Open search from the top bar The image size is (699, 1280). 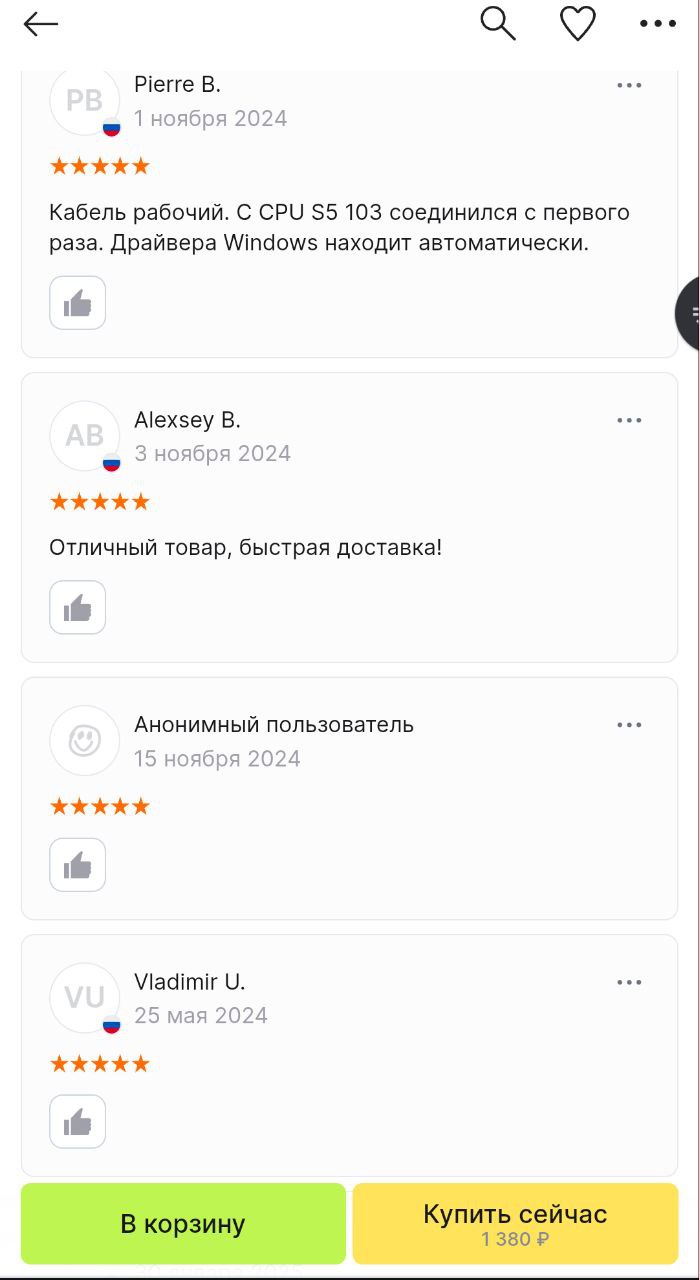pos(498,23)
